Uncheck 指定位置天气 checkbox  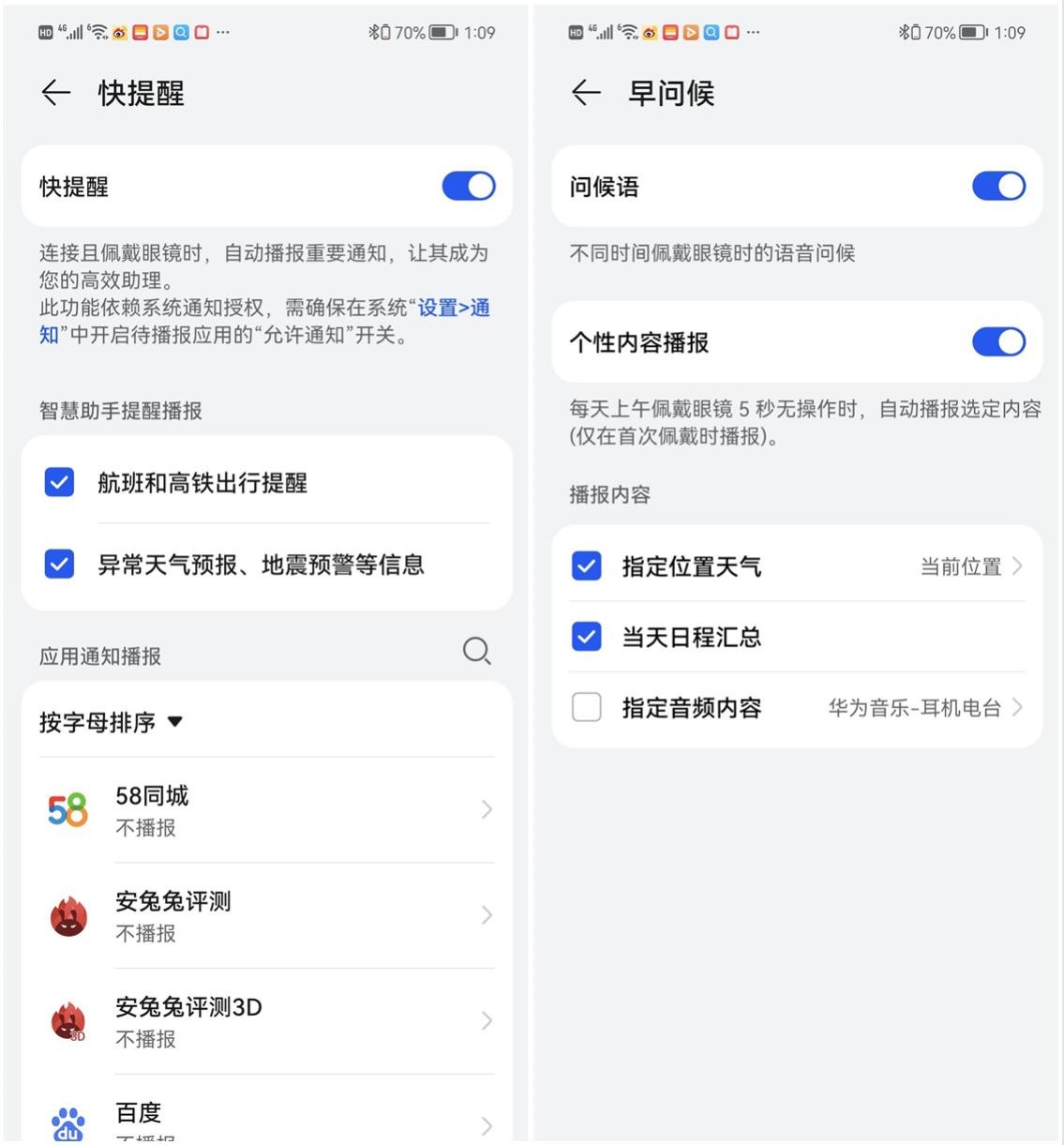point(587,566)
